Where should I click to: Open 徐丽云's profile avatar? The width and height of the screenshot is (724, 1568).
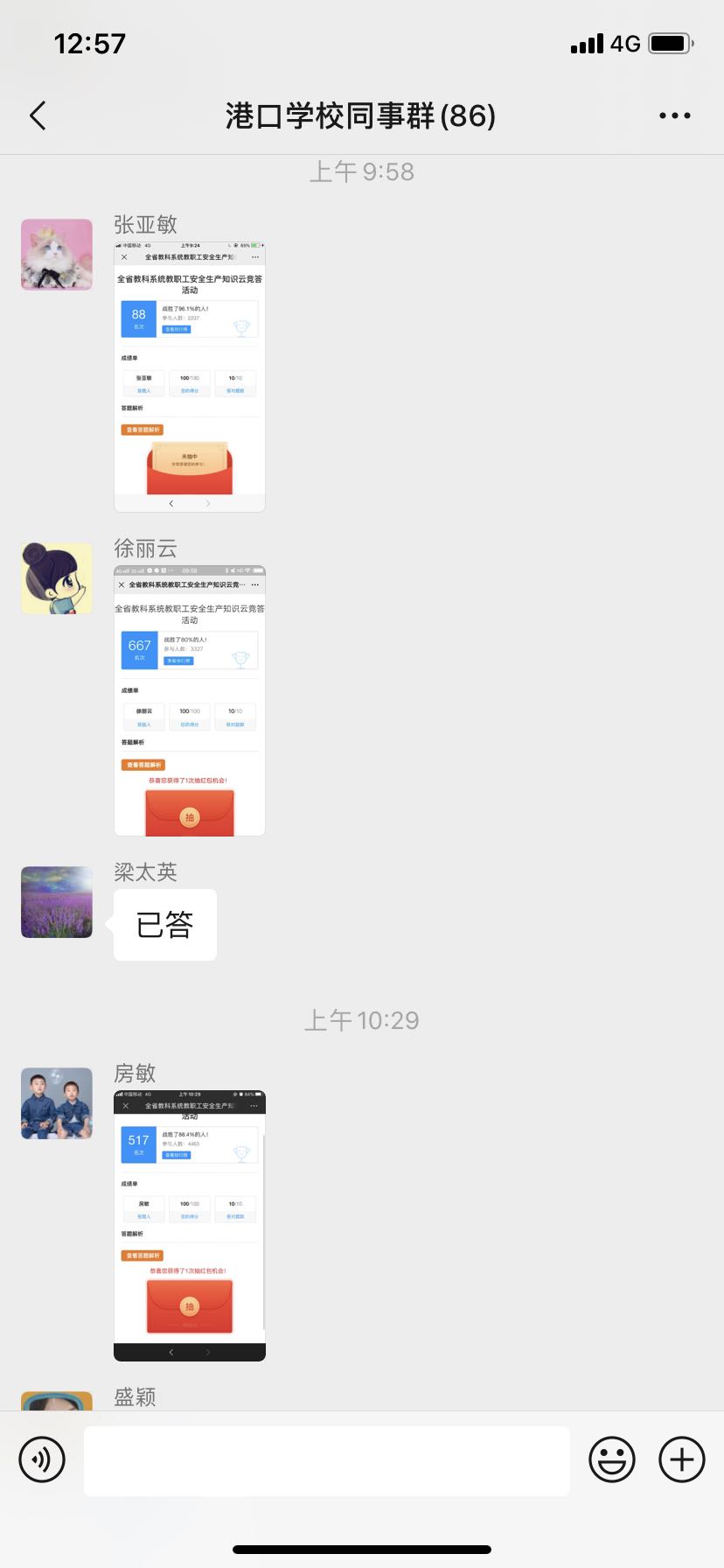point(57,578)
